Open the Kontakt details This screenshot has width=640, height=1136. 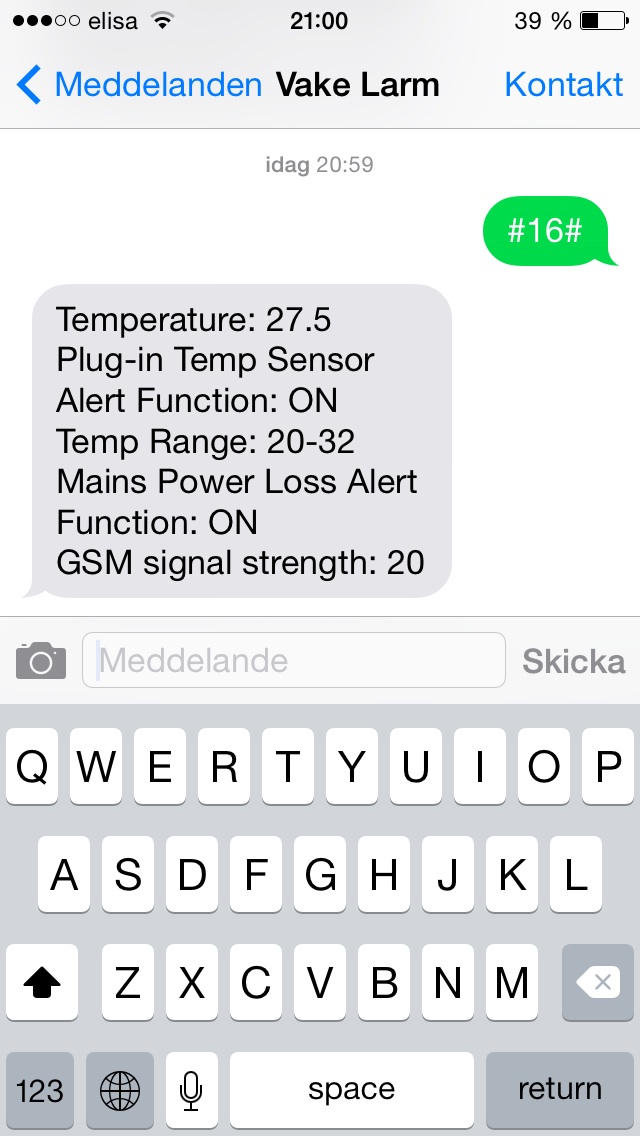[563, 85]
